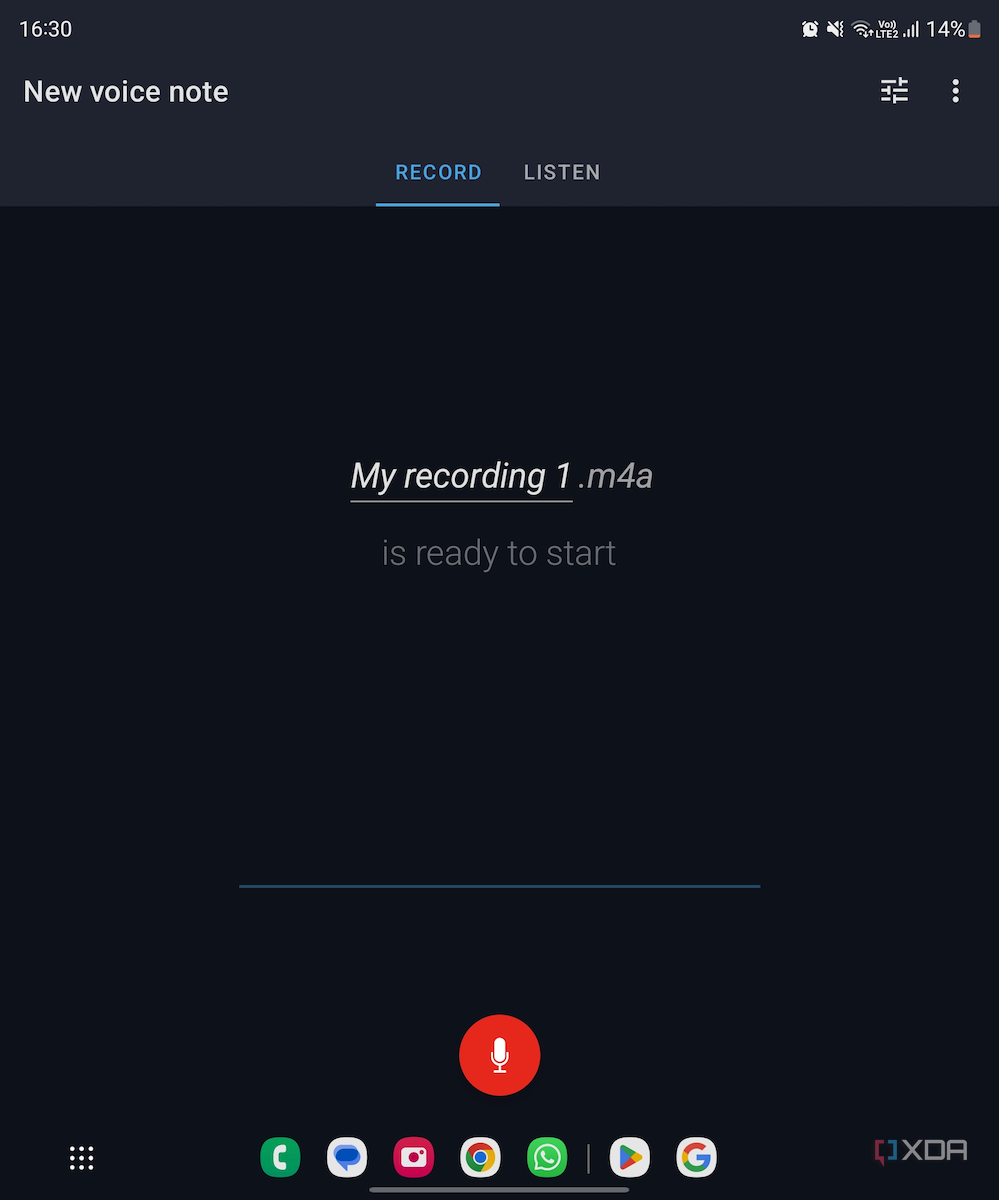Open recording settings via the tuner icon

click(x=893, y=91)
